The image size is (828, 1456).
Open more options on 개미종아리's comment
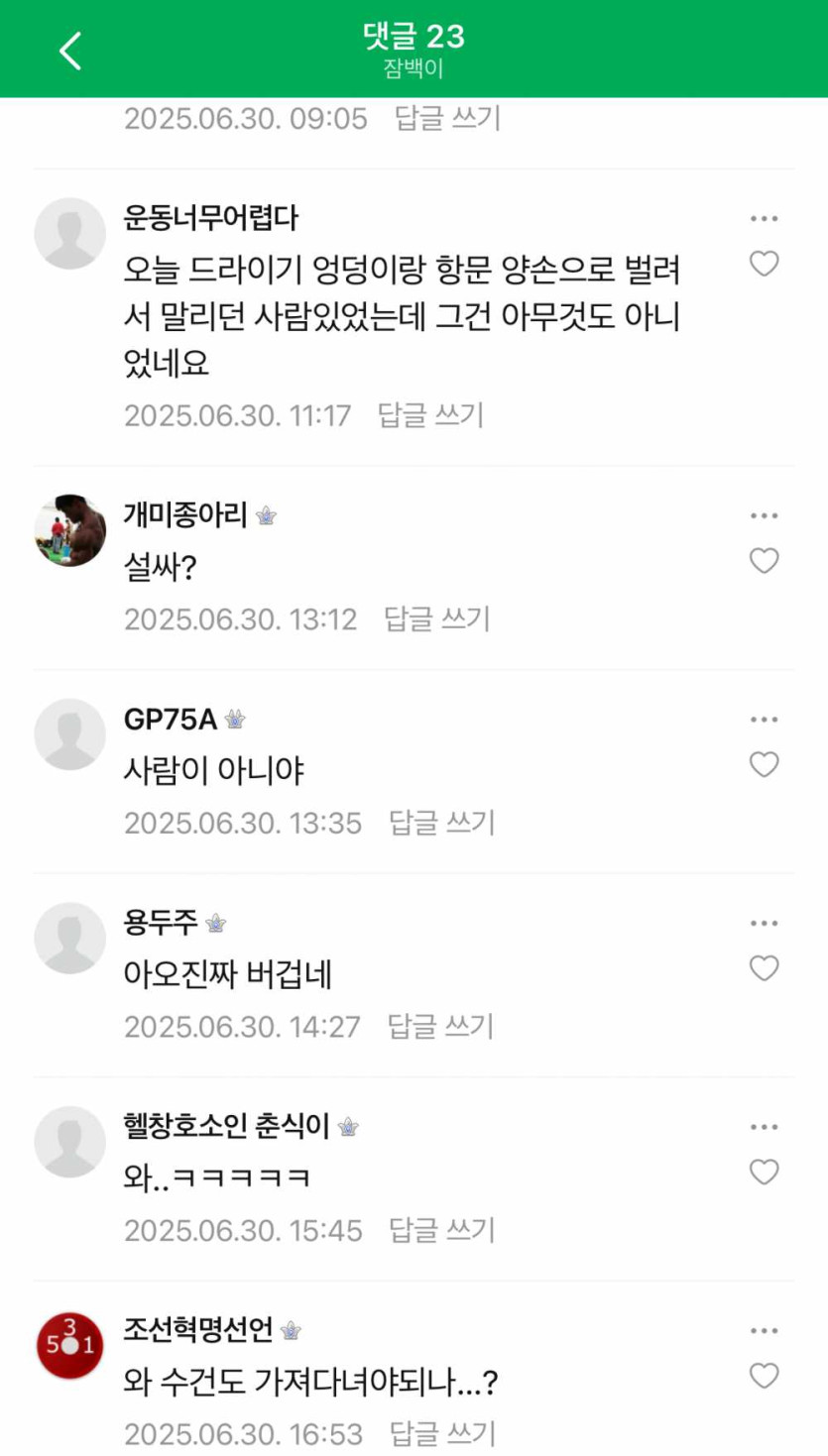pyautogui.click(x=764, y=515)
